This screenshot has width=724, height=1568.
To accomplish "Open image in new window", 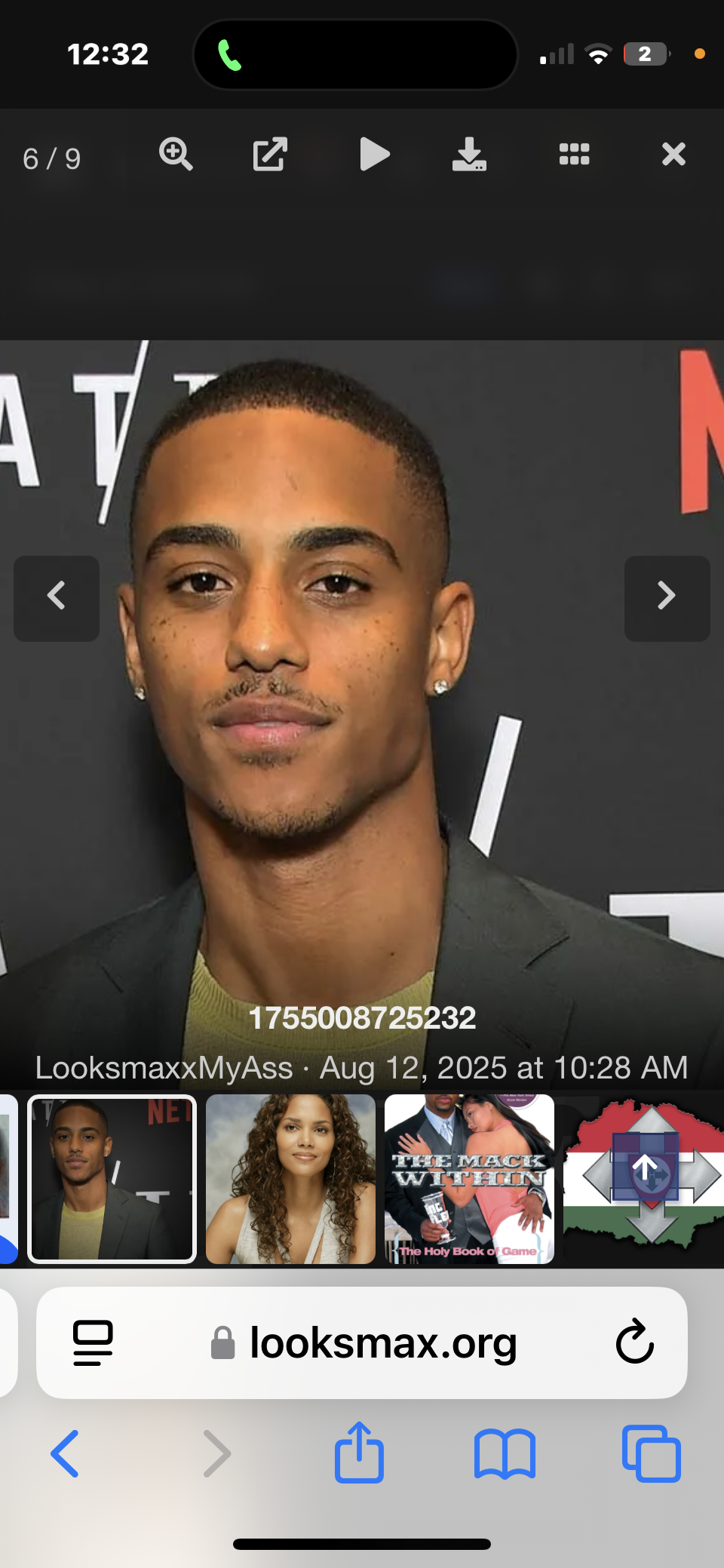I will point(269,155).
